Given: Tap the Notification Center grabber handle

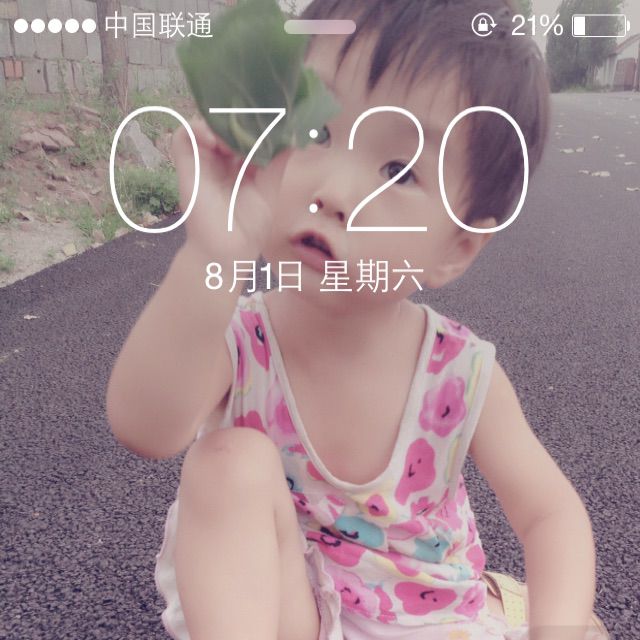Looking at the screenshot, I should coord(320,27).
